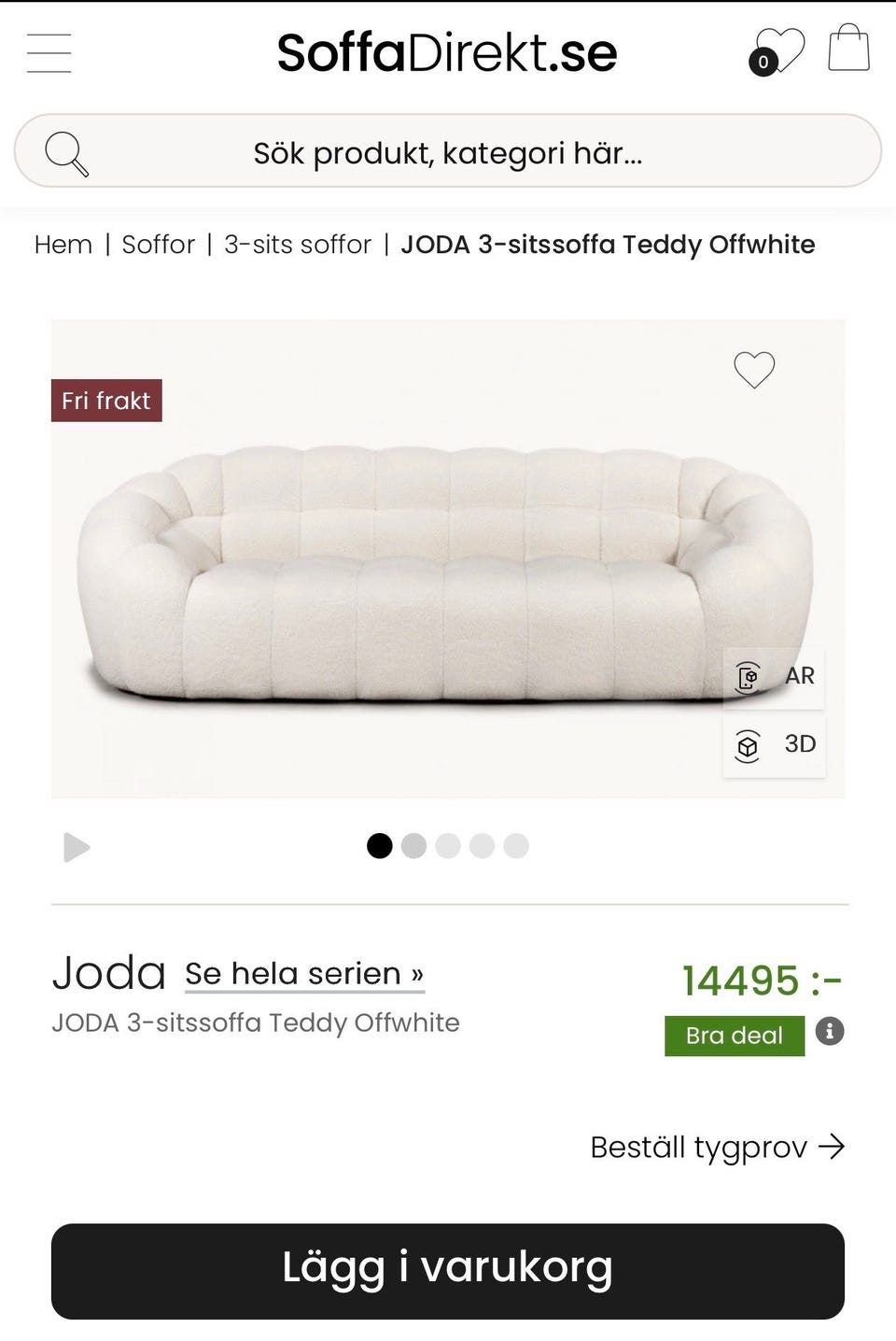896x1341 pixels.
Task: Open 3-sits soffor from breadcrumbs
Action: coord(297,245)
